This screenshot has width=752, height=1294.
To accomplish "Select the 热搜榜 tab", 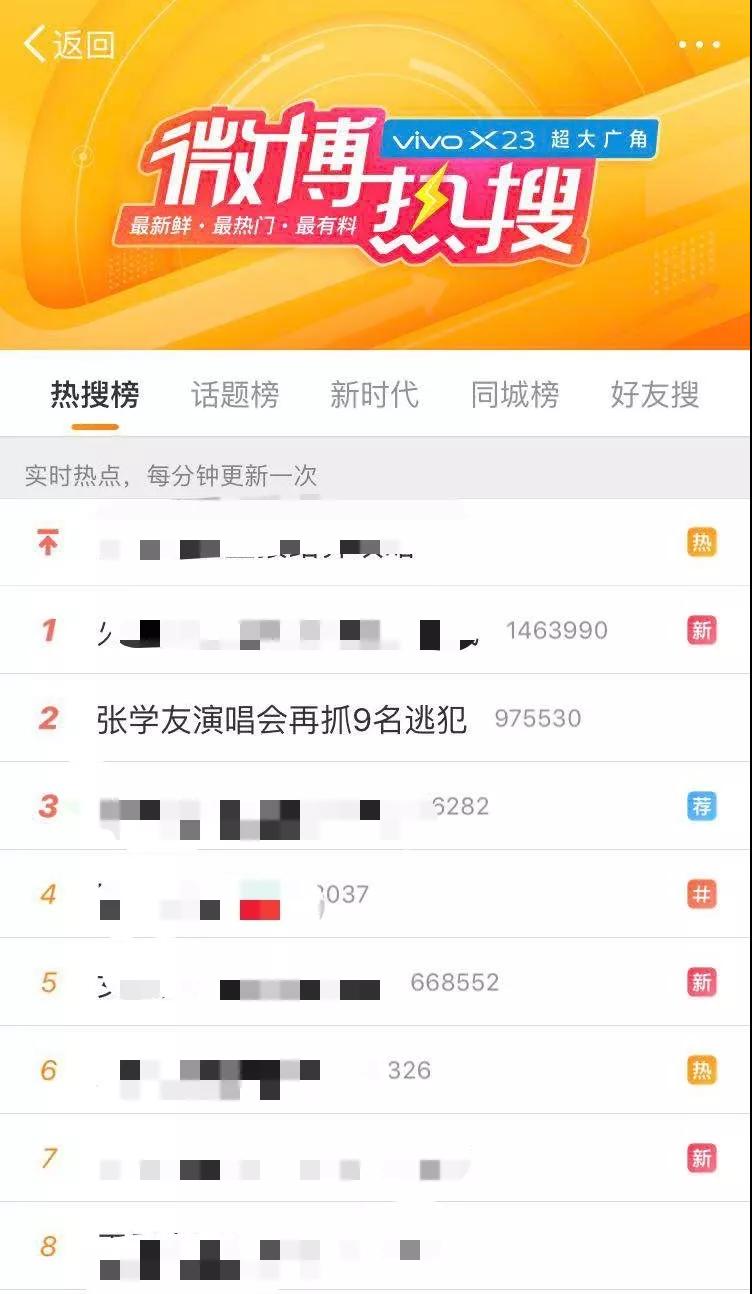I will [x=95, y=395].
